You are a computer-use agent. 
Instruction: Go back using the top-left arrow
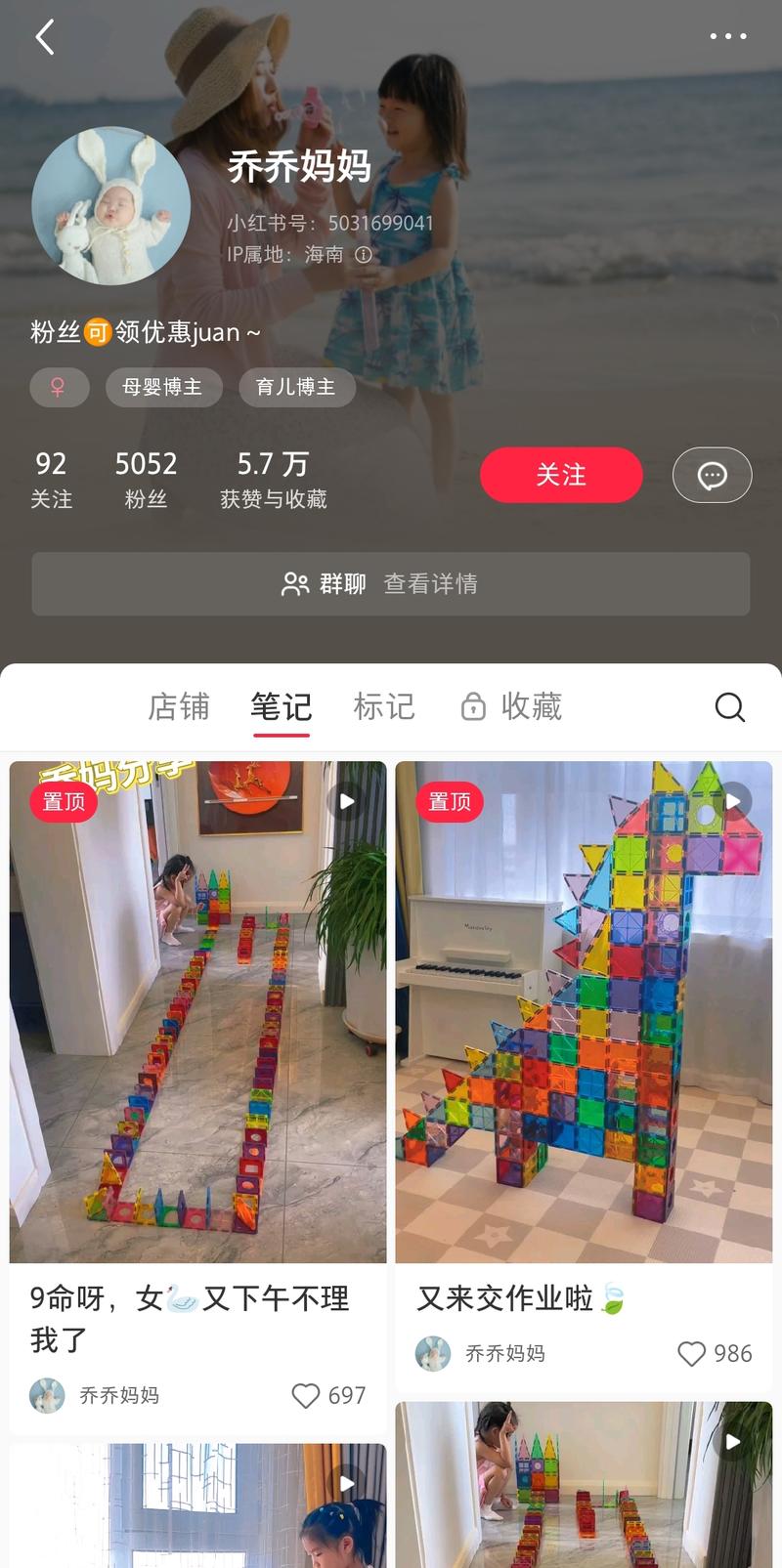[45, 38]
